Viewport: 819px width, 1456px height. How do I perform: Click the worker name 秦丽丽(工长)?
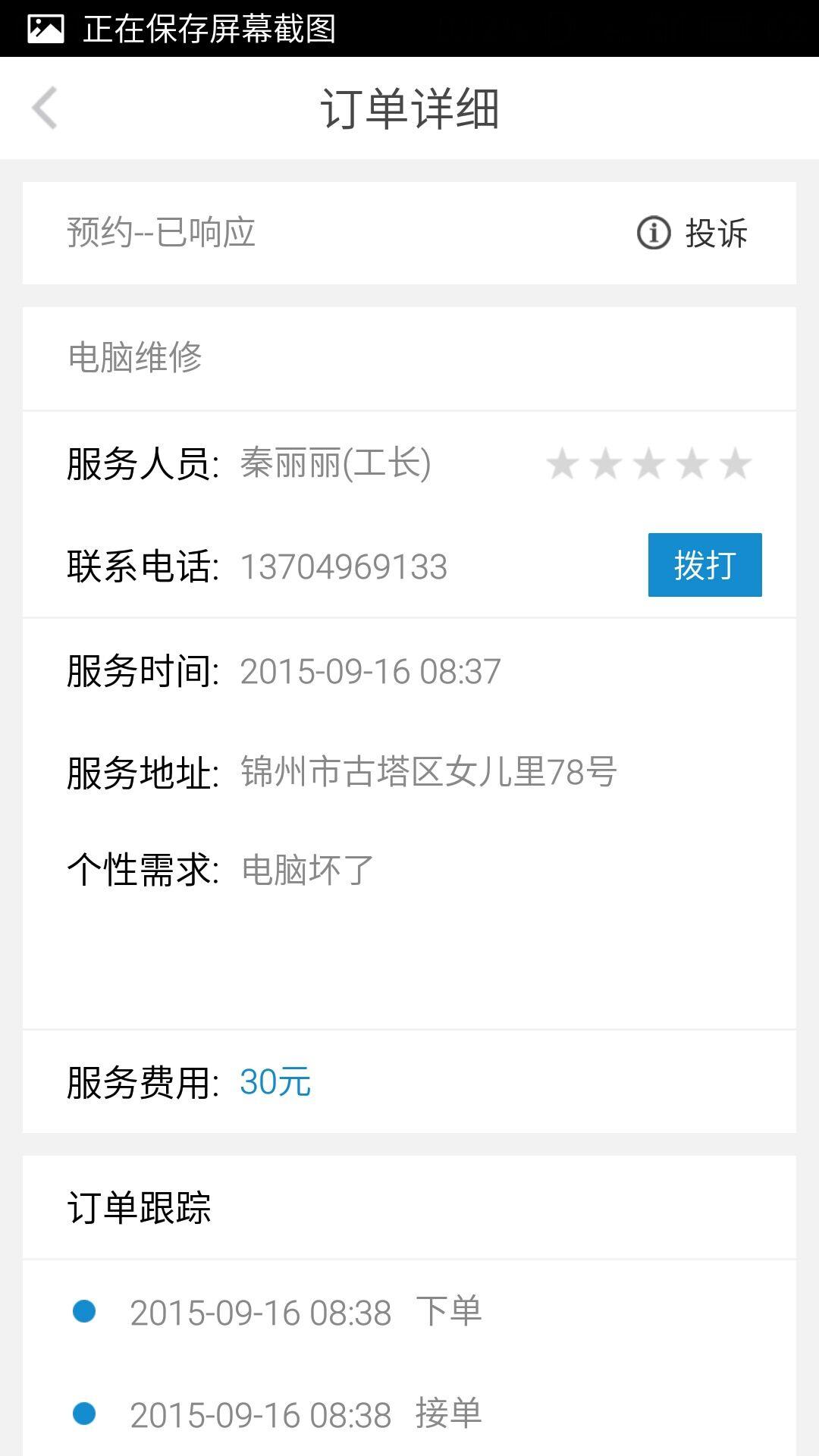[x=337, y=465]
